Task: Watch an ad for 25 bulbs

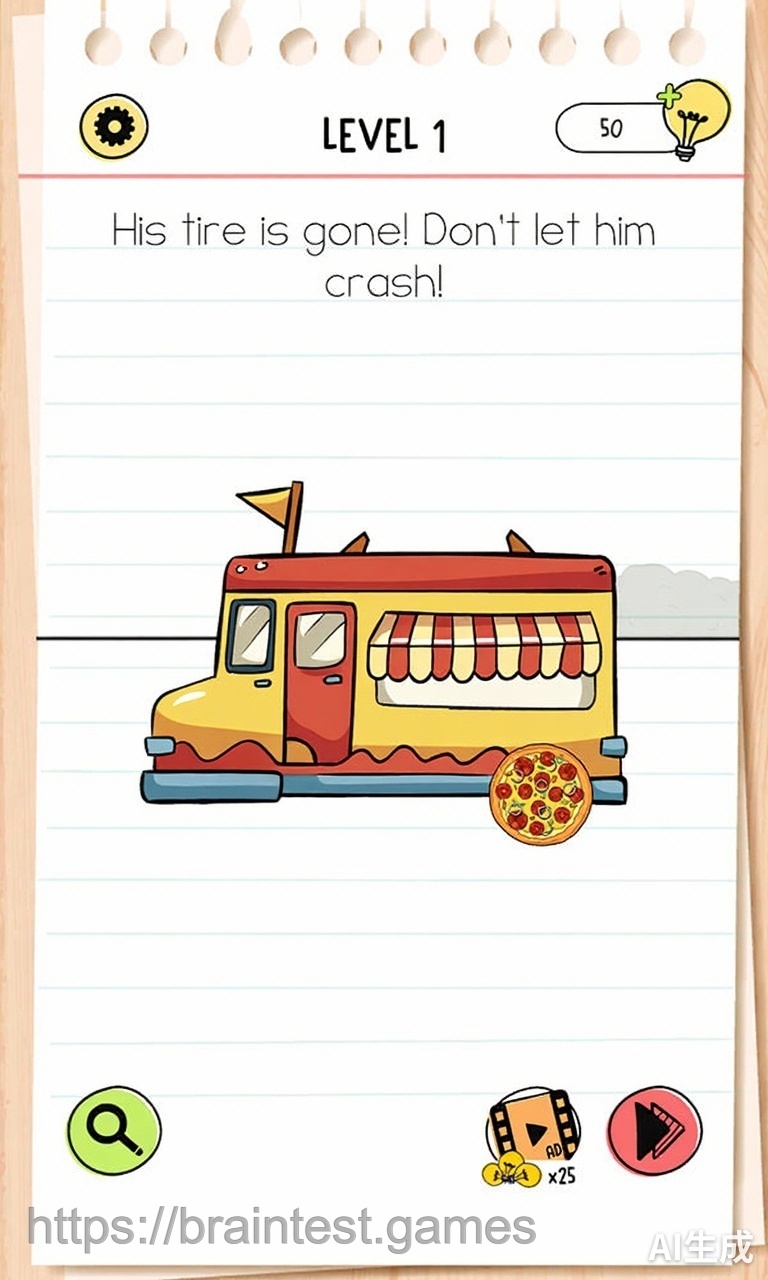Action: 533,1135
